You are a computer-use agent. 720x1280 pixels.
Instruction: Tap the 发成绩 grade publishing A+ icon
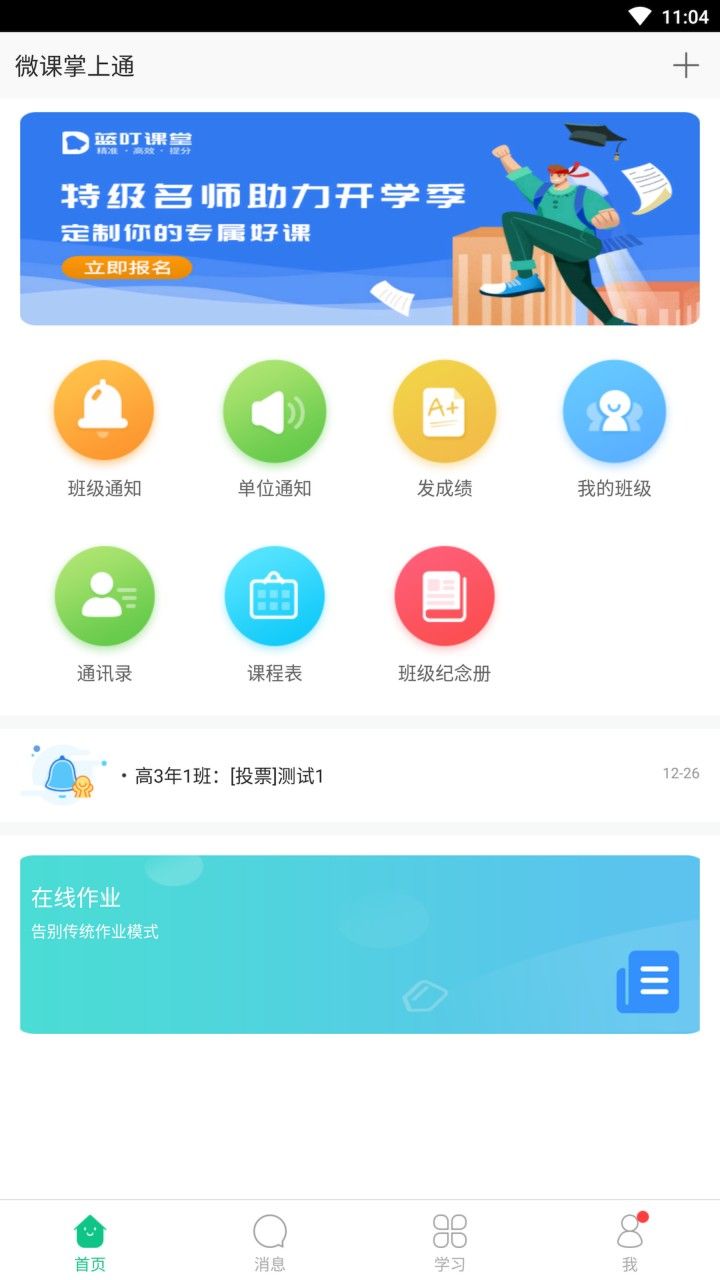(x=444, y=410)
